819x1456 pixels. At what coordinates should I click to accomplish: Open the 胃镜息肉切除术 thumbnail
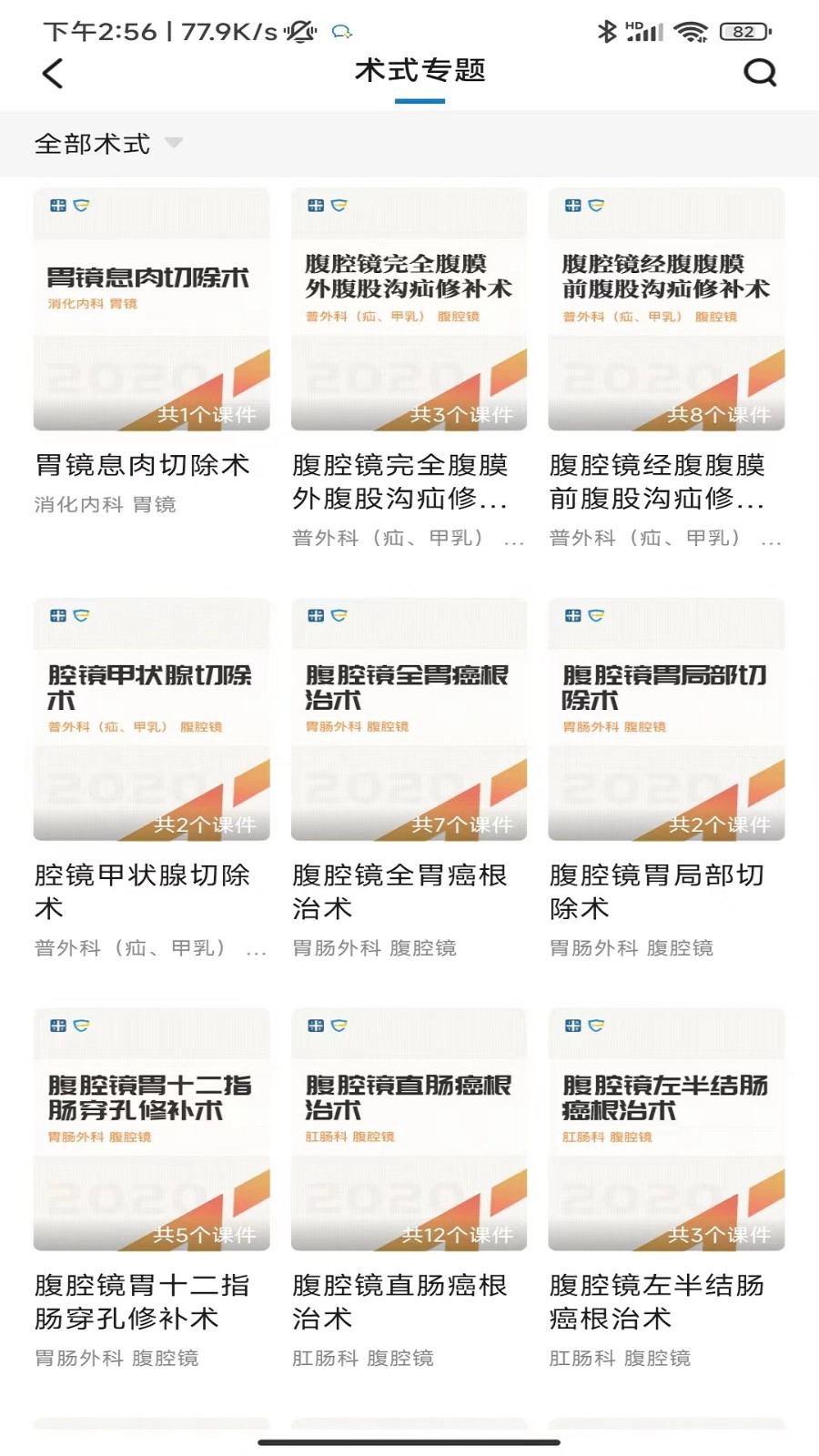pos(151,309)
